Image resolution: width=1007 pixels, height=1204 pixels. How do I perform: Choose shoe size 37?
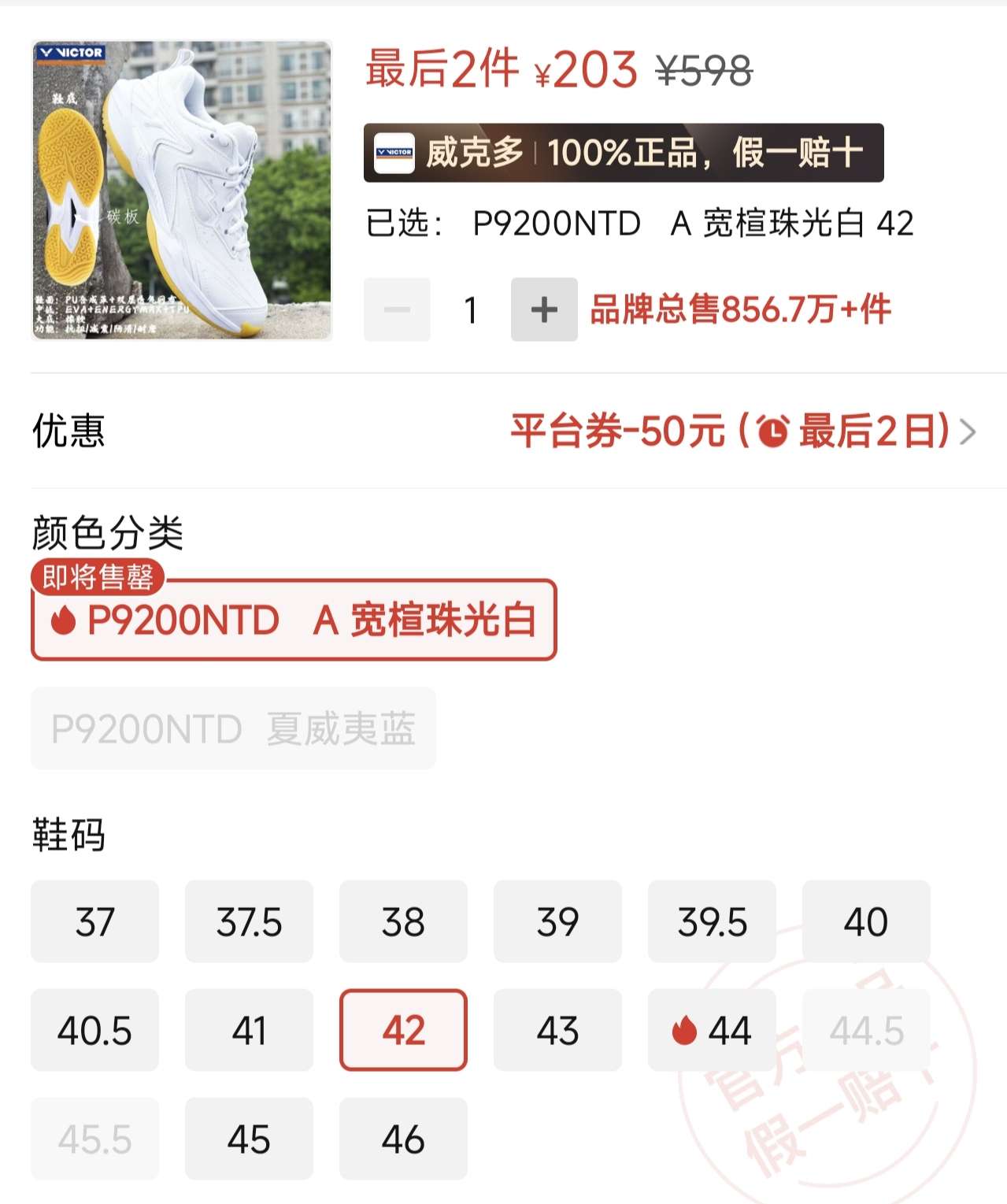(x=94, y=921)
